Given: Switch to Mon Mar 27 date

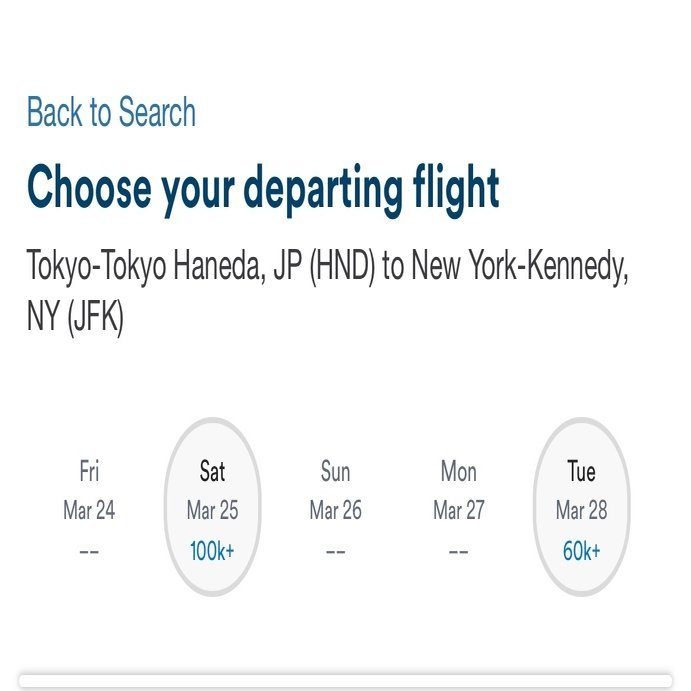Looking at the screenshot, I should click(459, 507).
